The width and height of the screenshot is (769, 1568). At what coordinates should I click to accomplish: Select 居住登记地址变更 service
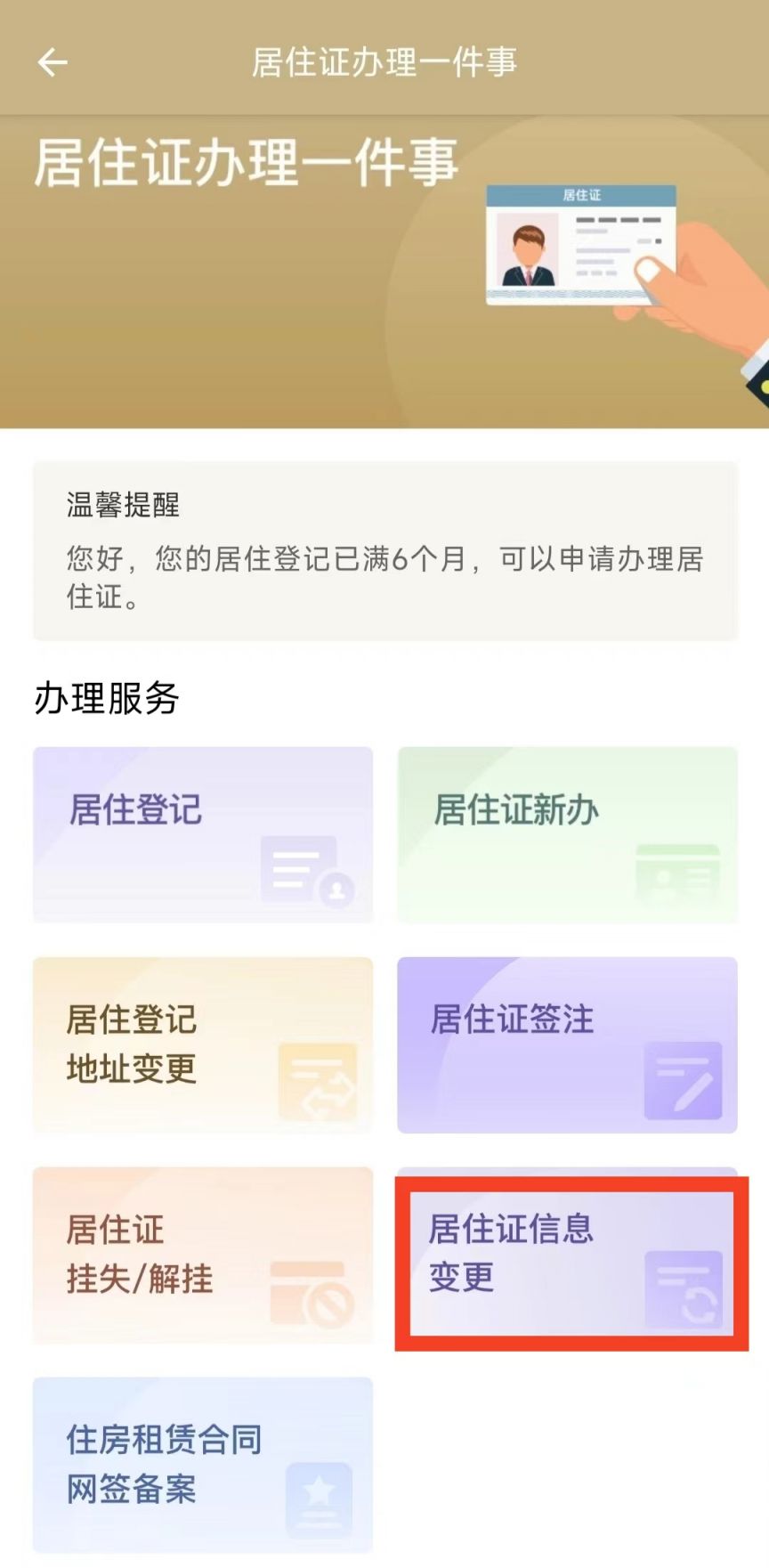203,1044
